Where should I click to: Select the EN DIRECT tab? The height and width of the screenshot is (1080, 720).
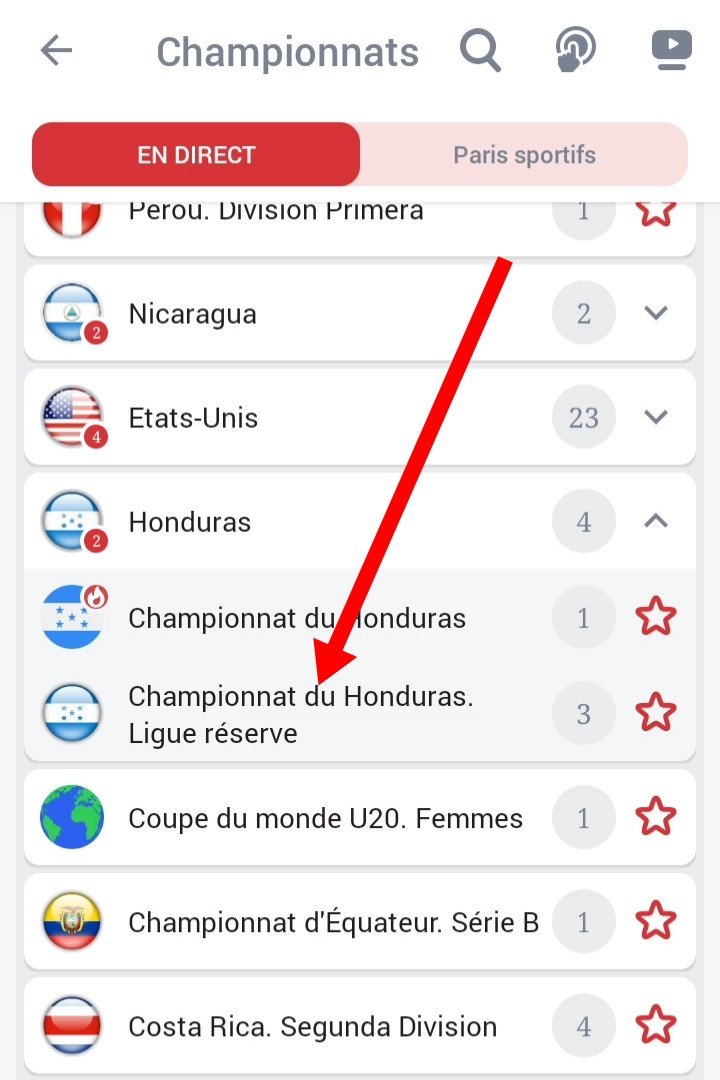195,154
